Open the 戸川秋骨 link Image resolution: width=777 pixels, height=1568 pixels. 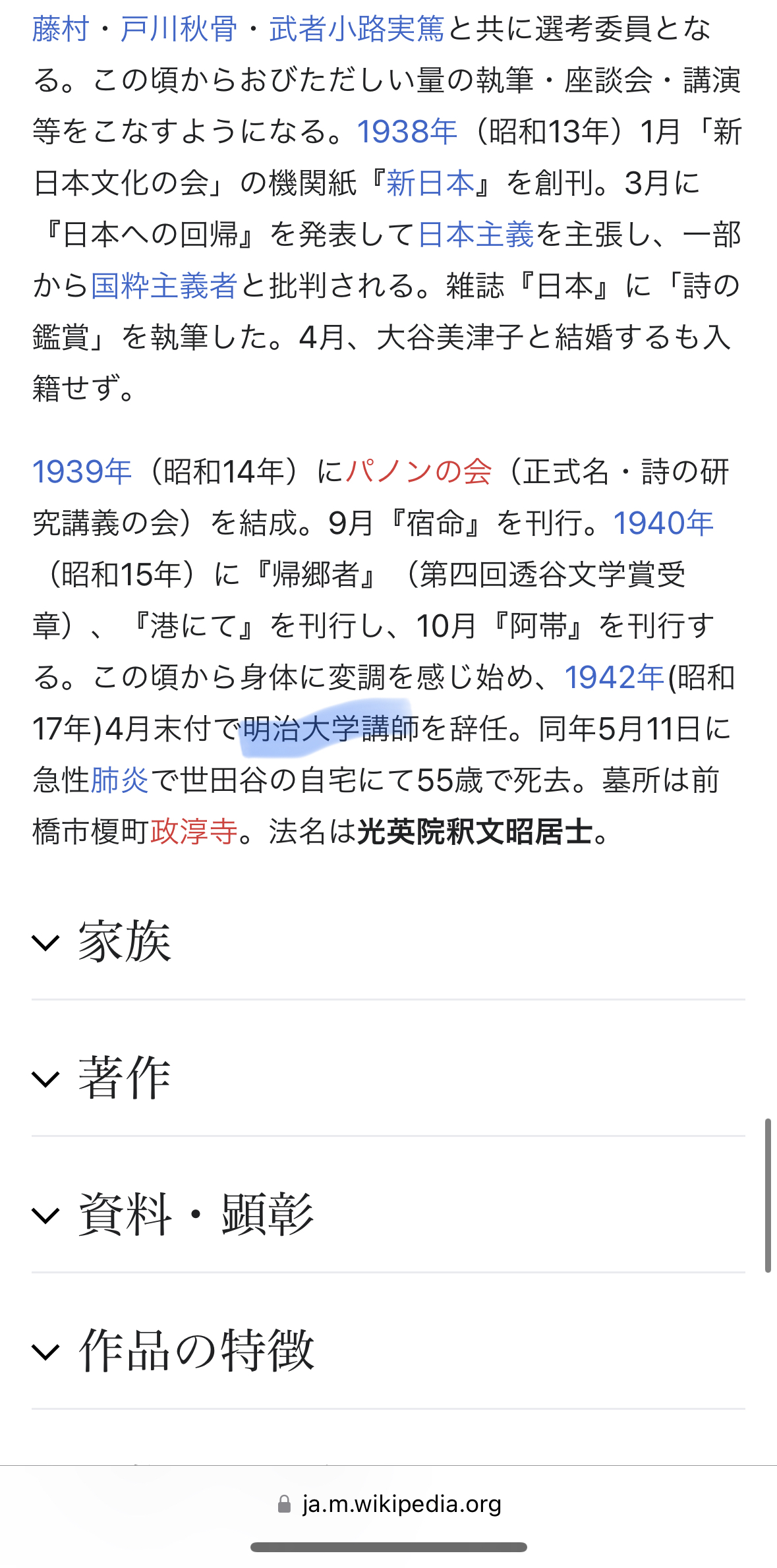click(x=179, y=30)
